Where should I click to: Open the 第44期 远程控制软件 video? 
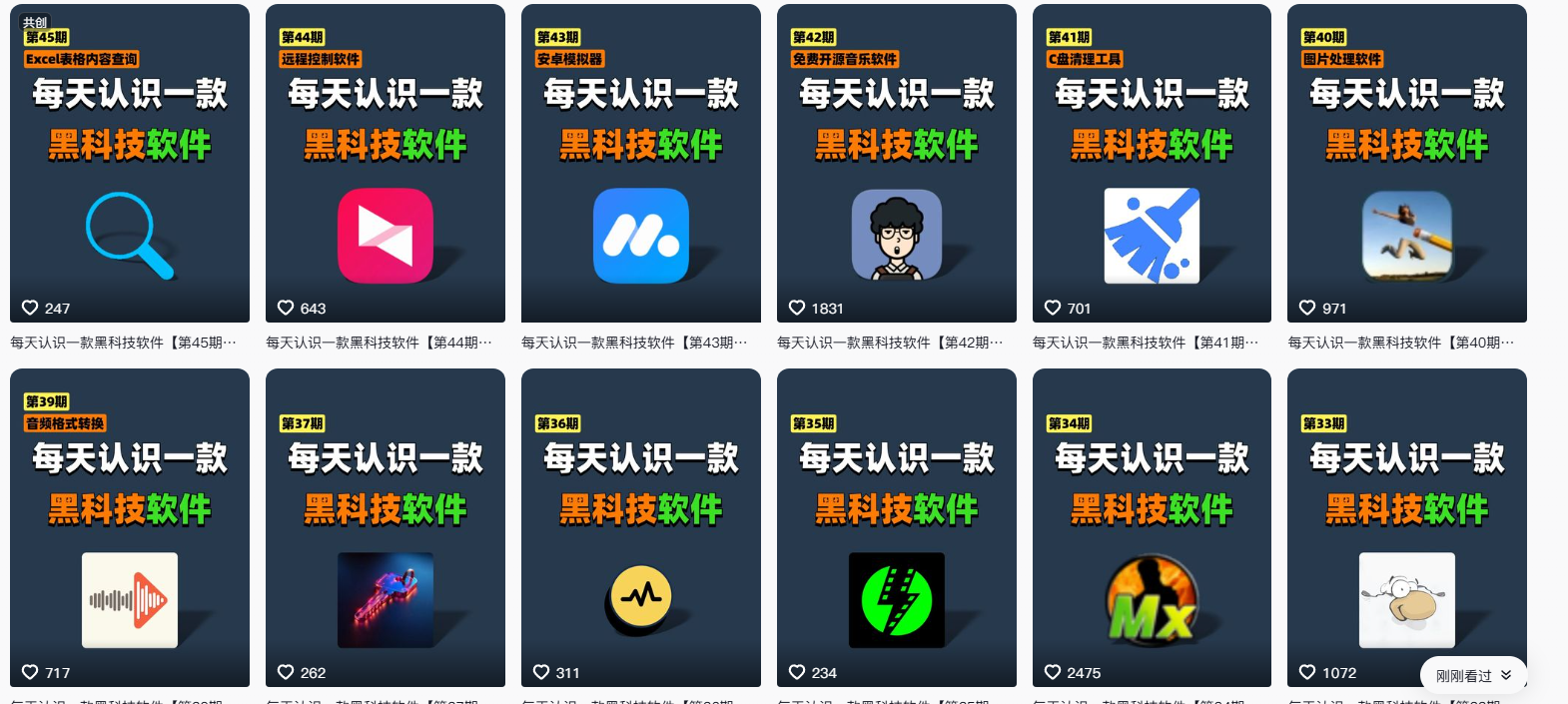click(386, 165)
